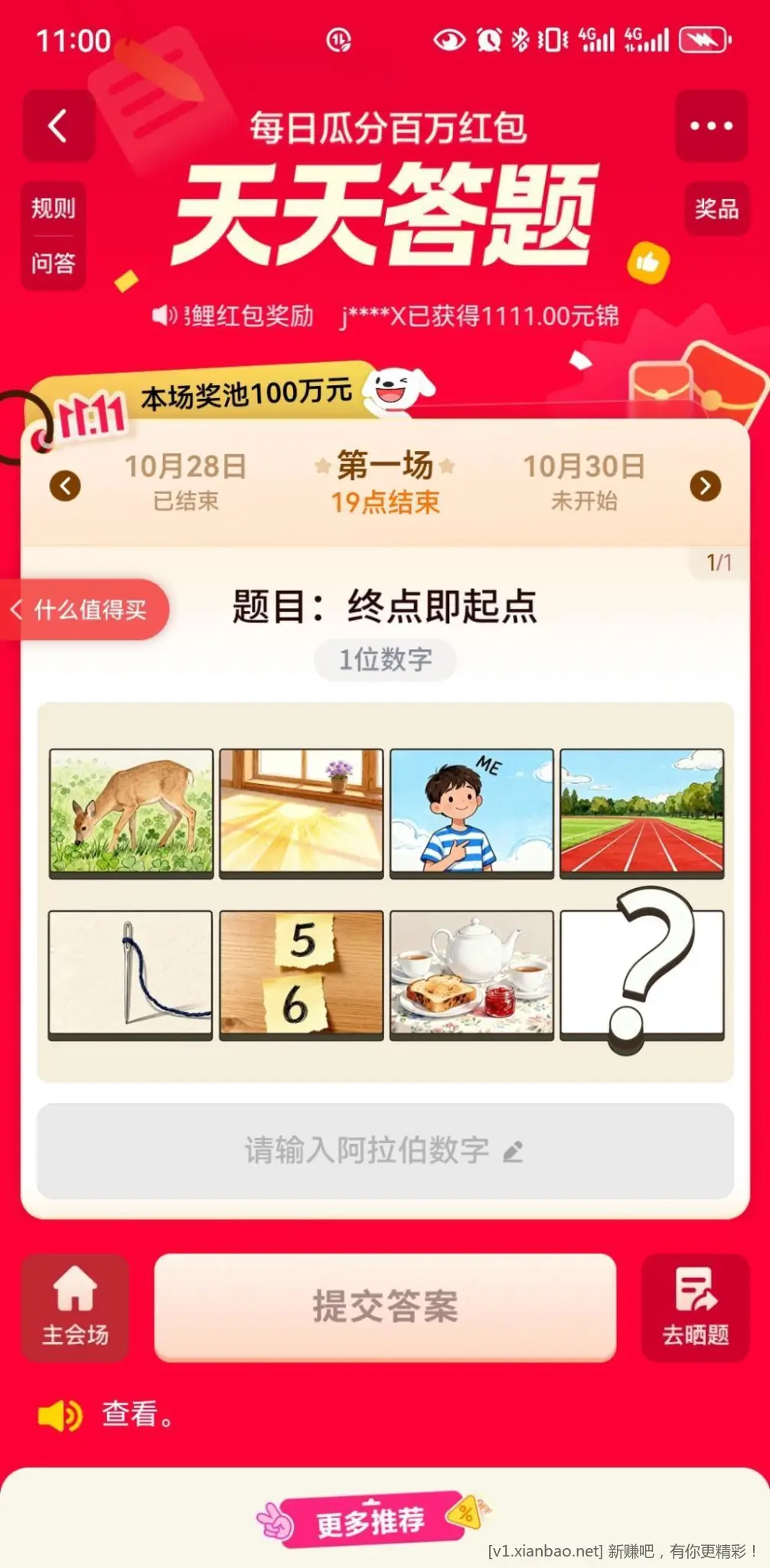
Task: Open the 规则 rules panel
Action: (x=52, y=208)
